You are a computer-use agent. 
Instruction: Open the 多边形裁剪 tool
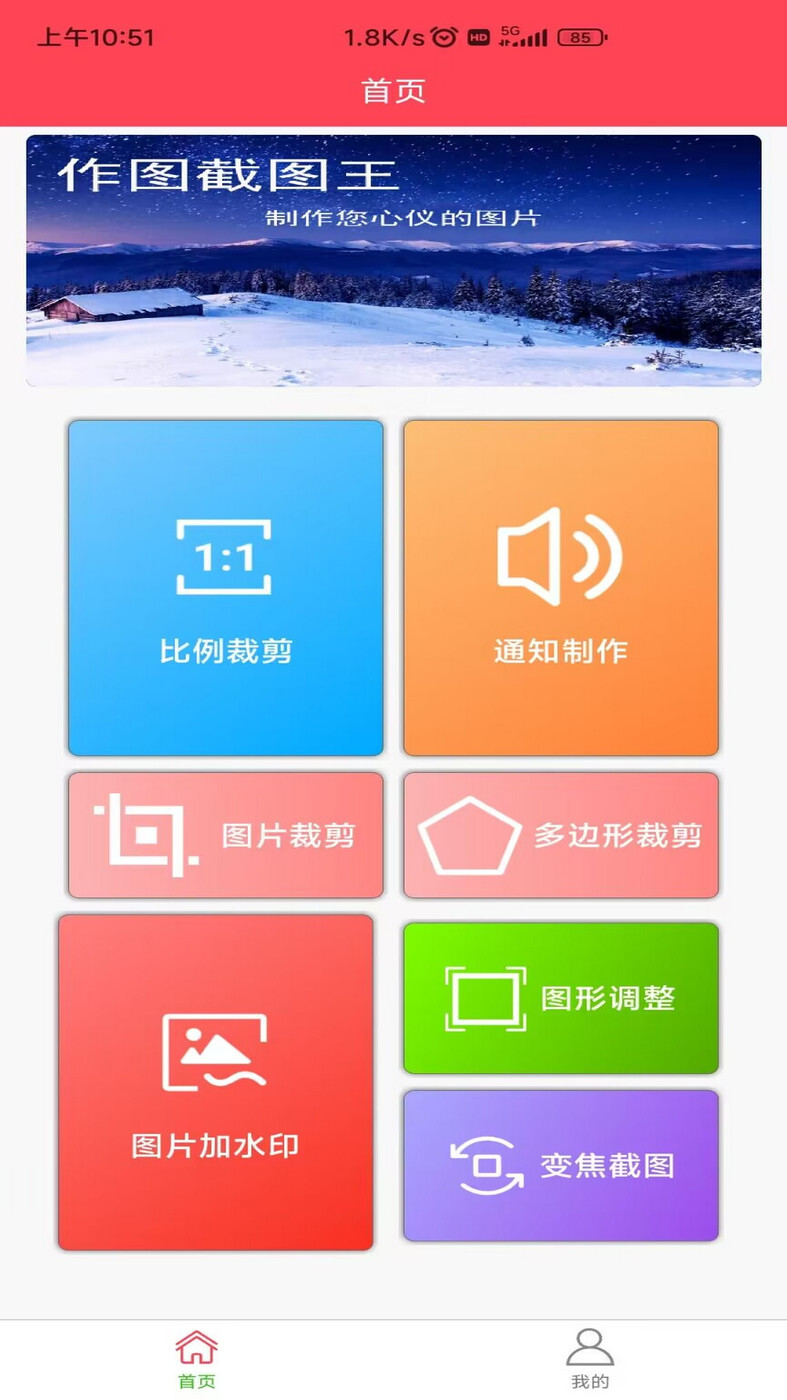pos(561,834)
